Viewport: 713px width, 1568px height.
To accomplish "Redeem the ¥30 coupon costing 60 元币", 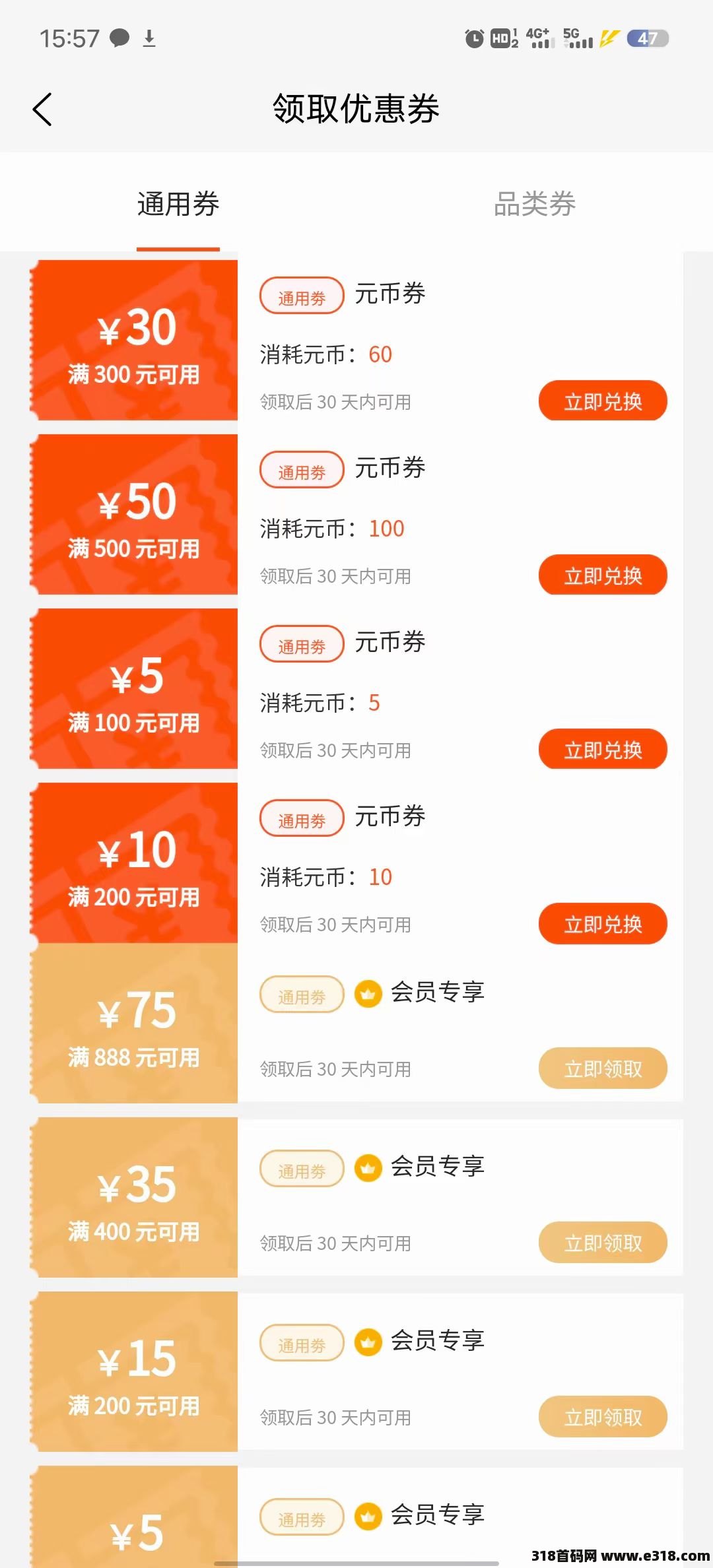I will (x=602, y=401).
